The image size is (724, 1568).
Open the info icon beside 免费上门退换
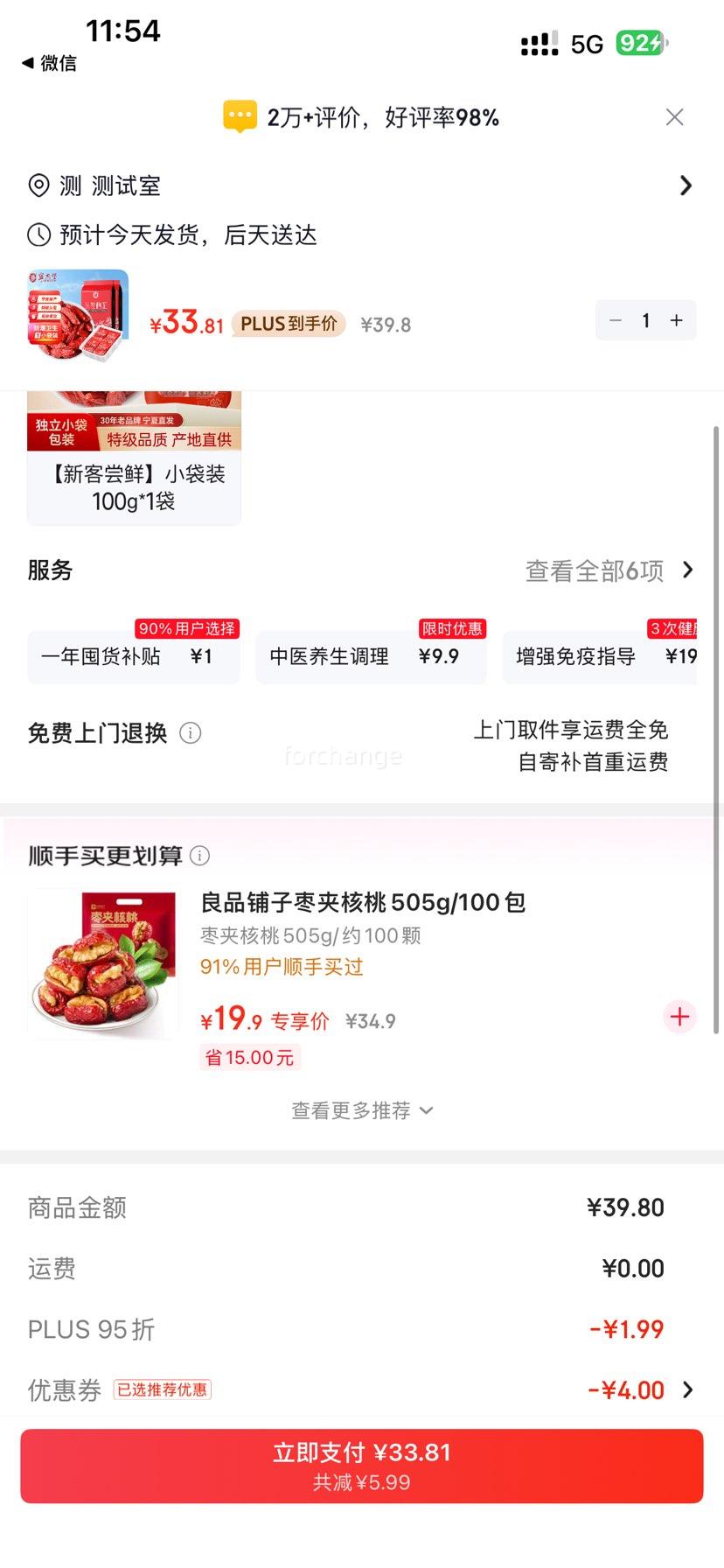point(191,733)
